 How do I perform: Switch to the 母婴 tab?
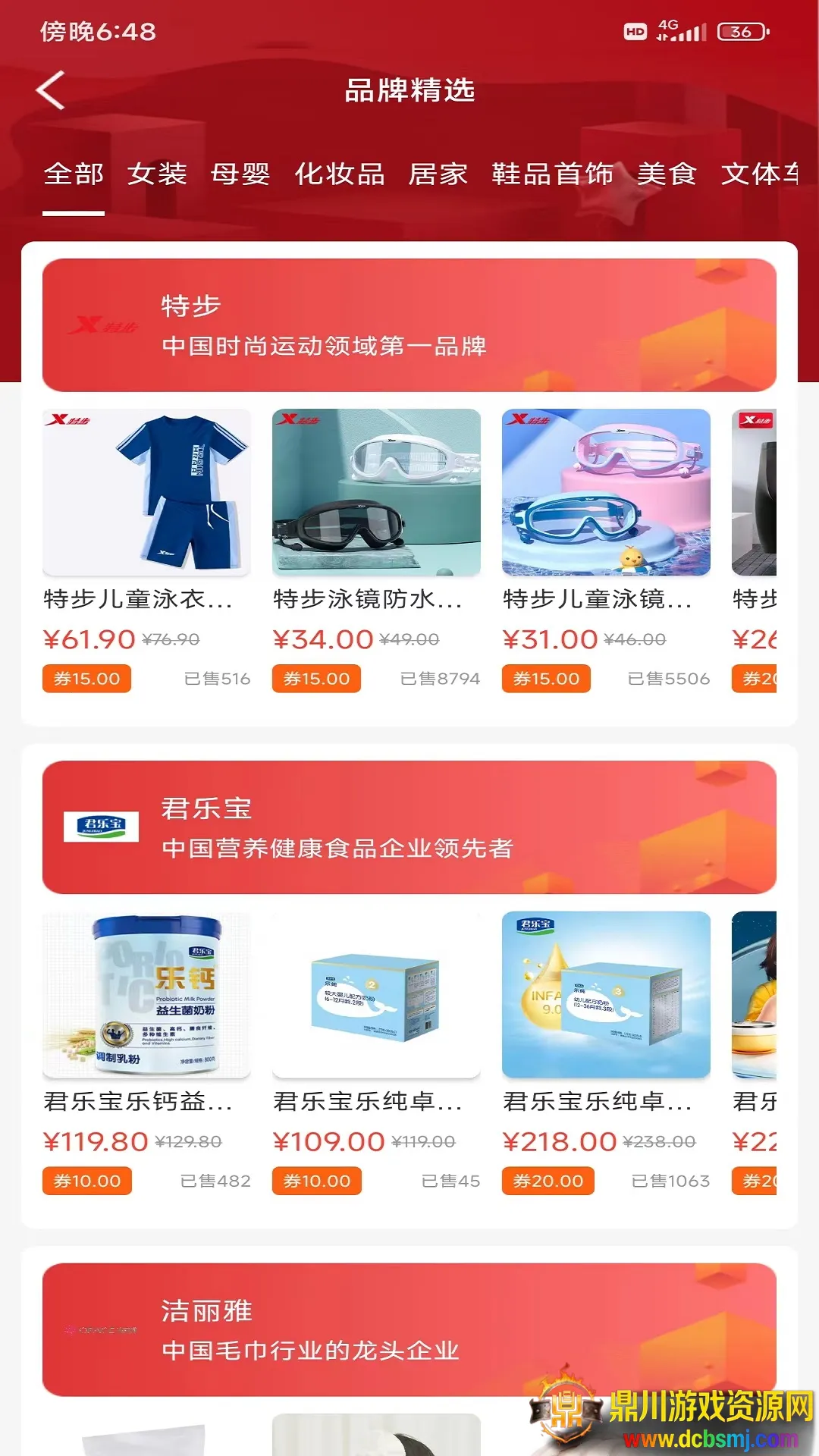pos(240,174)
